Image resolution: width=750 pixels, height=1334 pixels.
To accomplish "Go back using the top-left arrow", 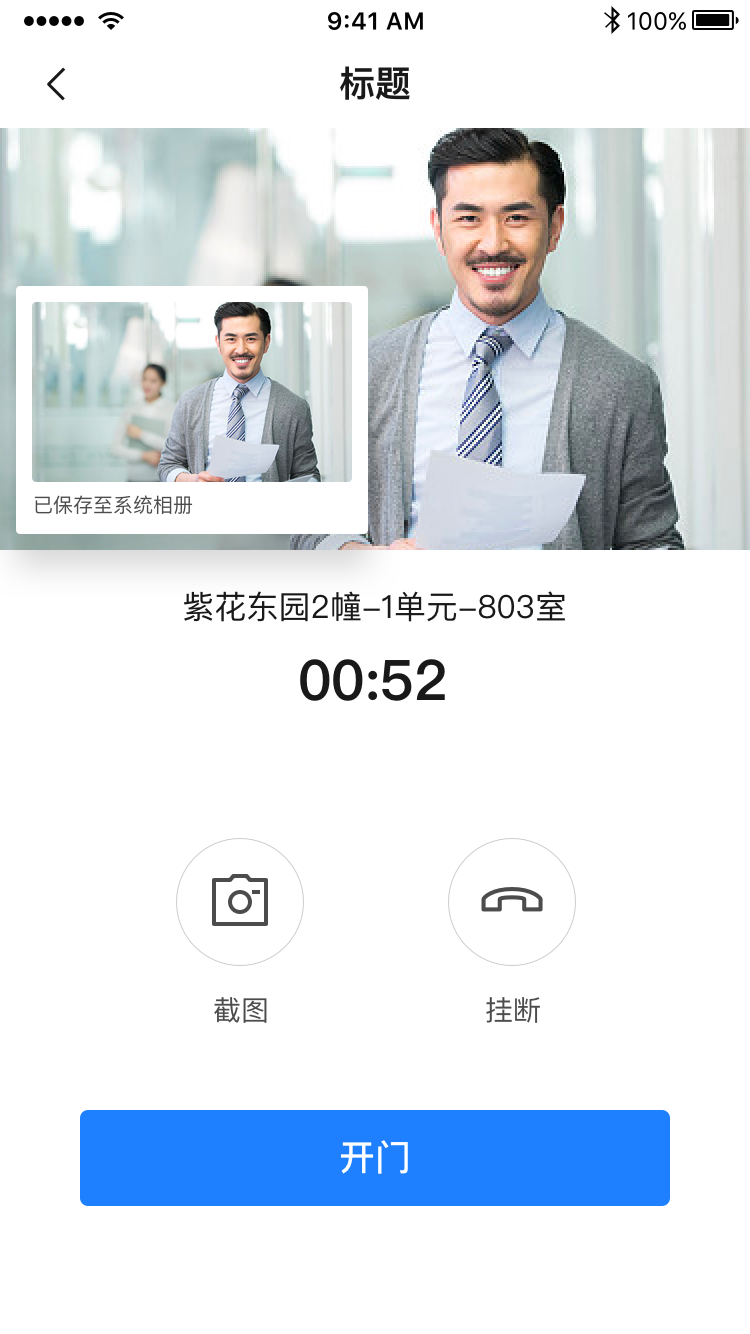I will [56, 84].
